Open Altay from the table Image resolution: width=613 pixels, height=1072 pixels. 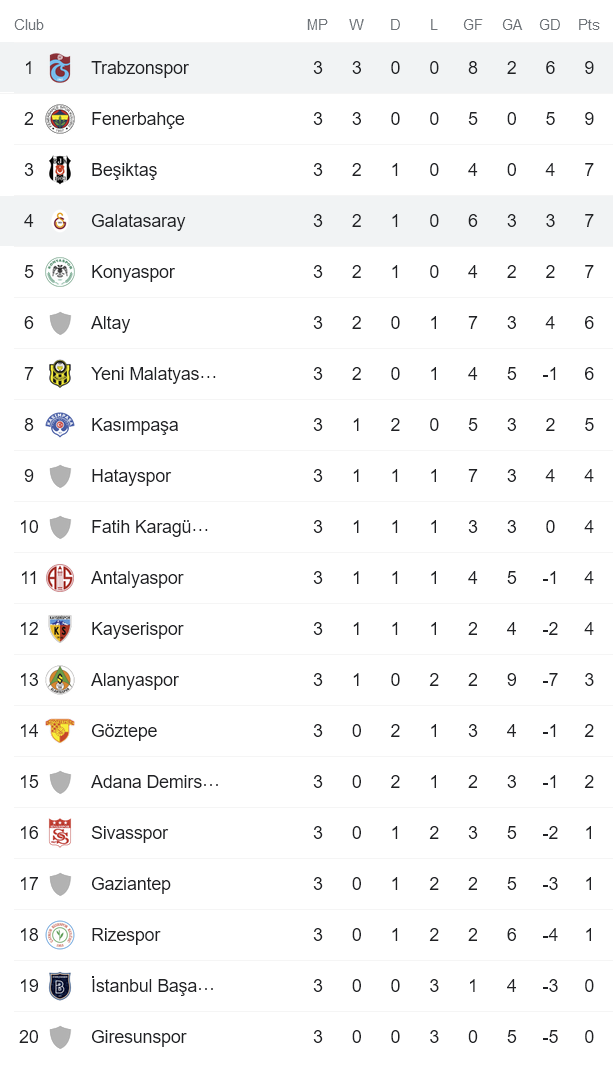pyautogui.click(x=111, y=323)
